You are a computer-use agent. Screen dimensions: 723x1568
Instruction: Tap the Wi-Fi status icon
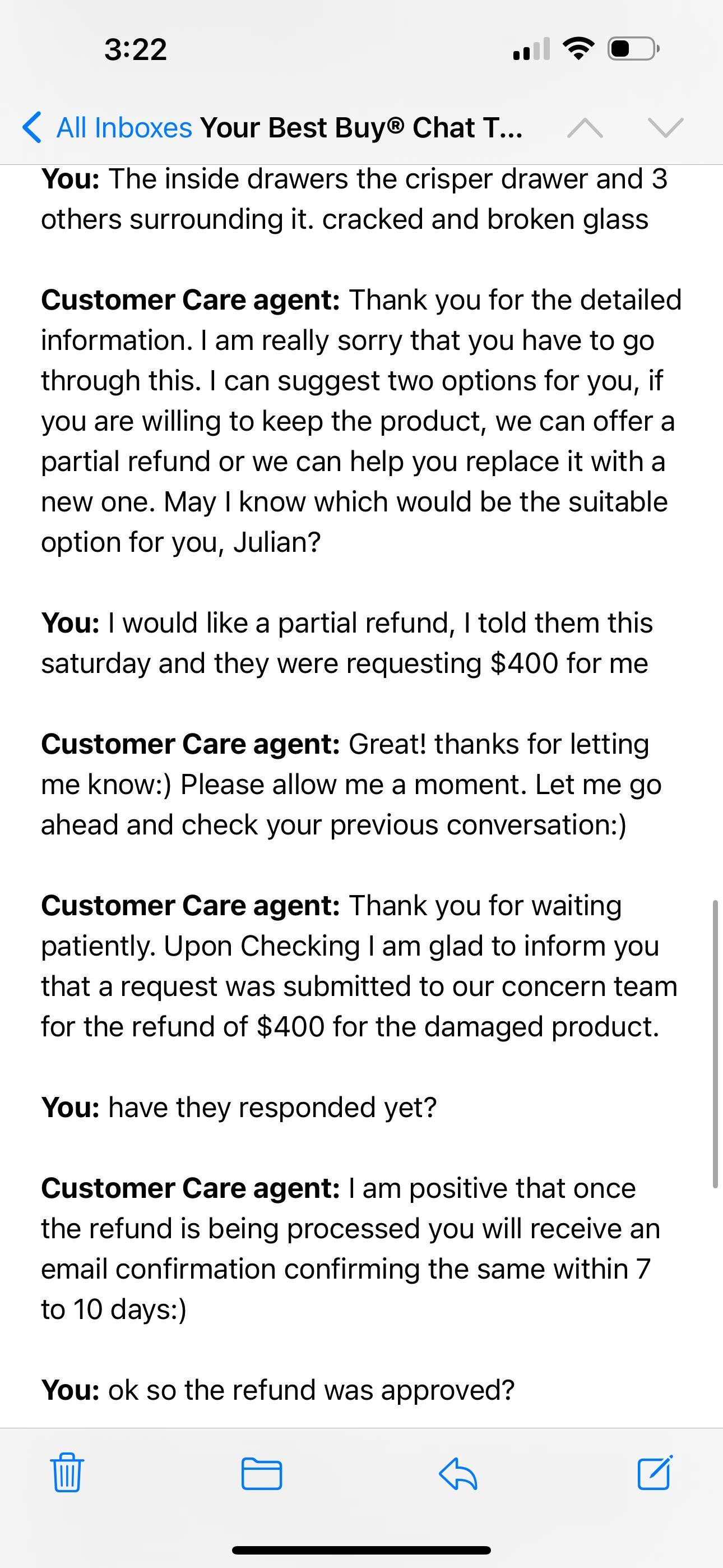pos(578,49)
